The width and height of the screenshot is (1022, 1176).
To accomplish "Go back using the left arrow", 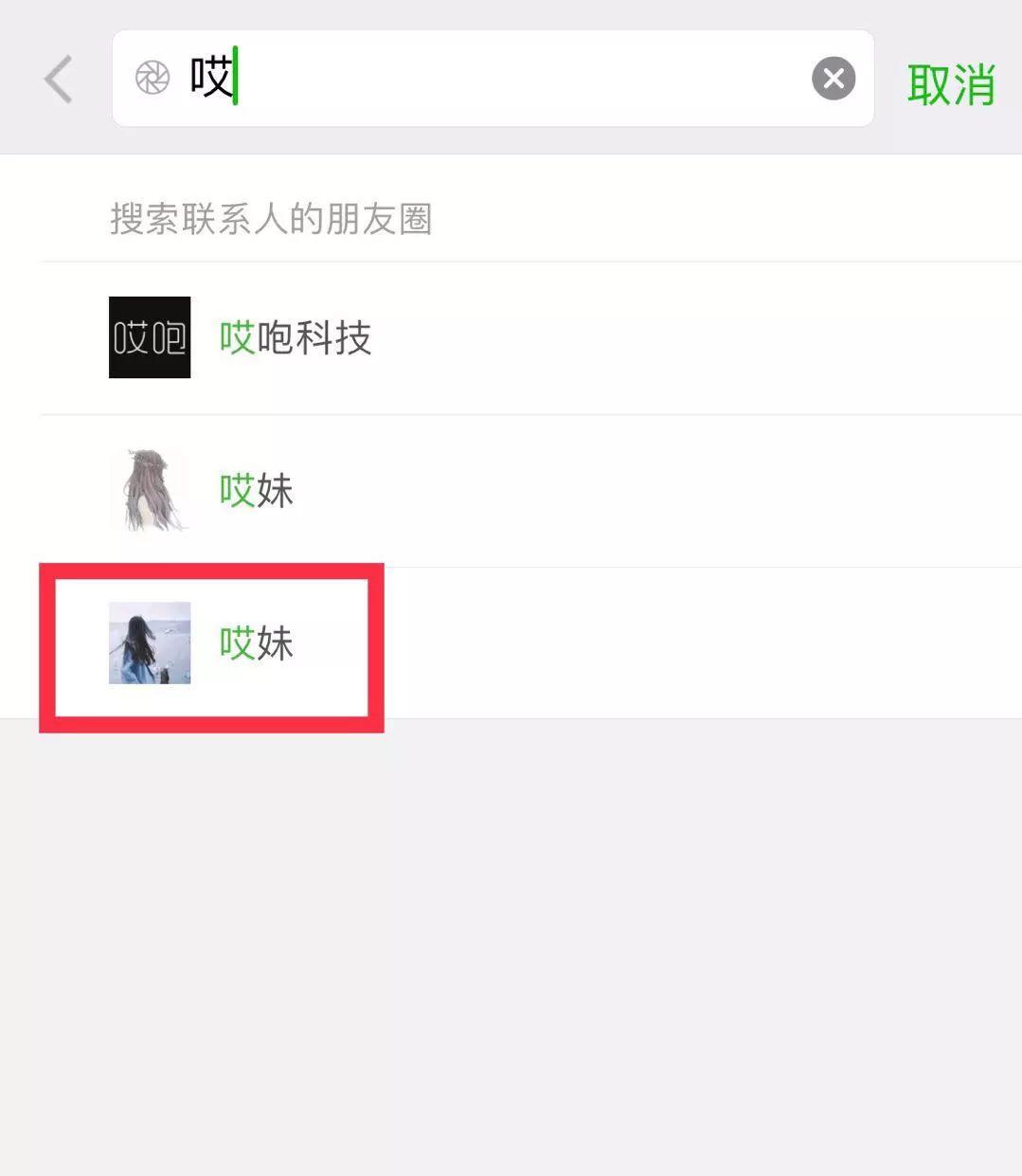I will pos(59,79).
